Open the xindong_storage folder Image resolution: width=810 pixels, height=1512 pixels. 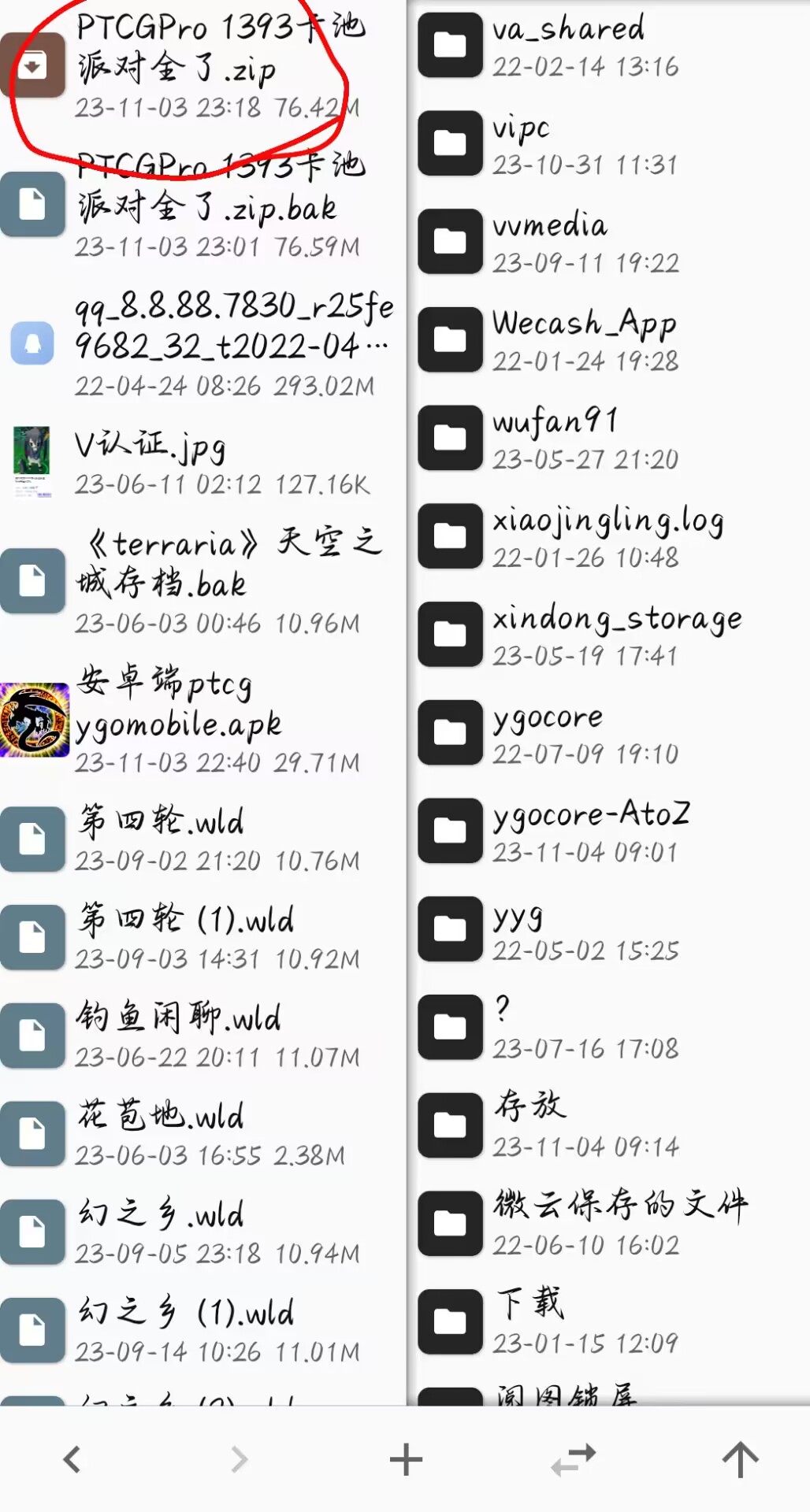[608, 635]
